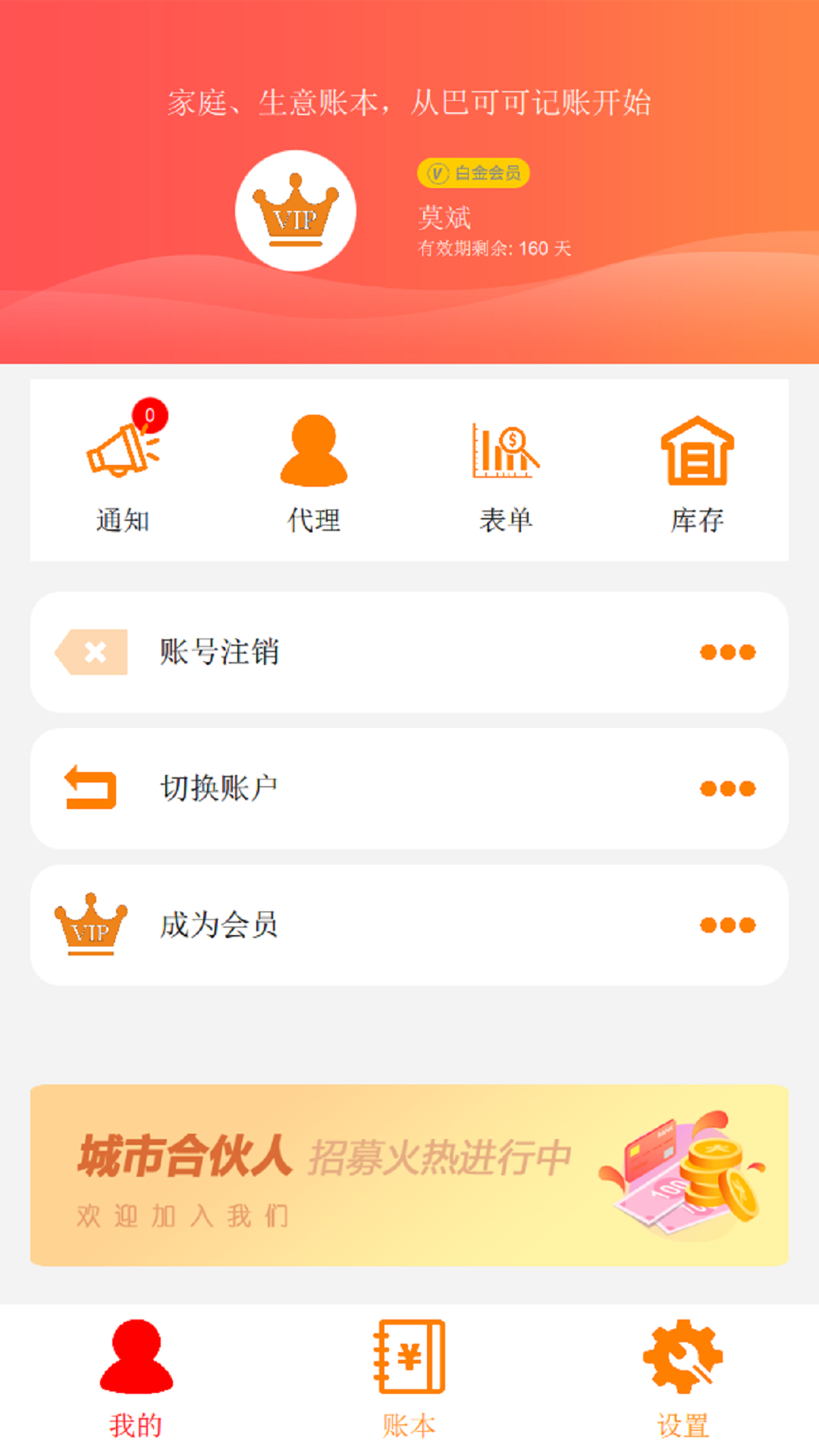Open the 表单 forms section
The height and width of the screenshot is (1456, 819).
pos(506,469)
